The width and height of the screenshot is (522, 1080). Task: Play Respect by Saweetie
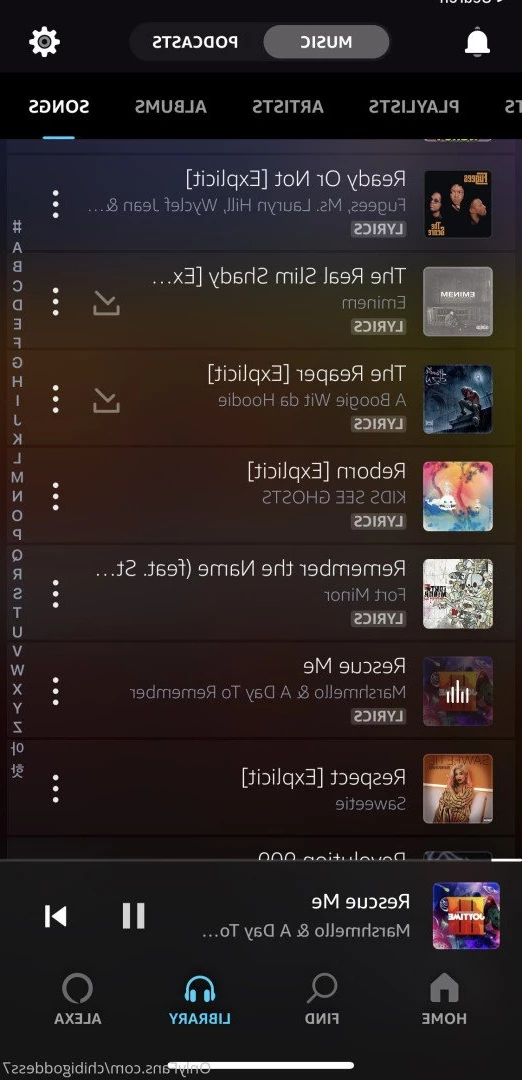click(261, 789)
